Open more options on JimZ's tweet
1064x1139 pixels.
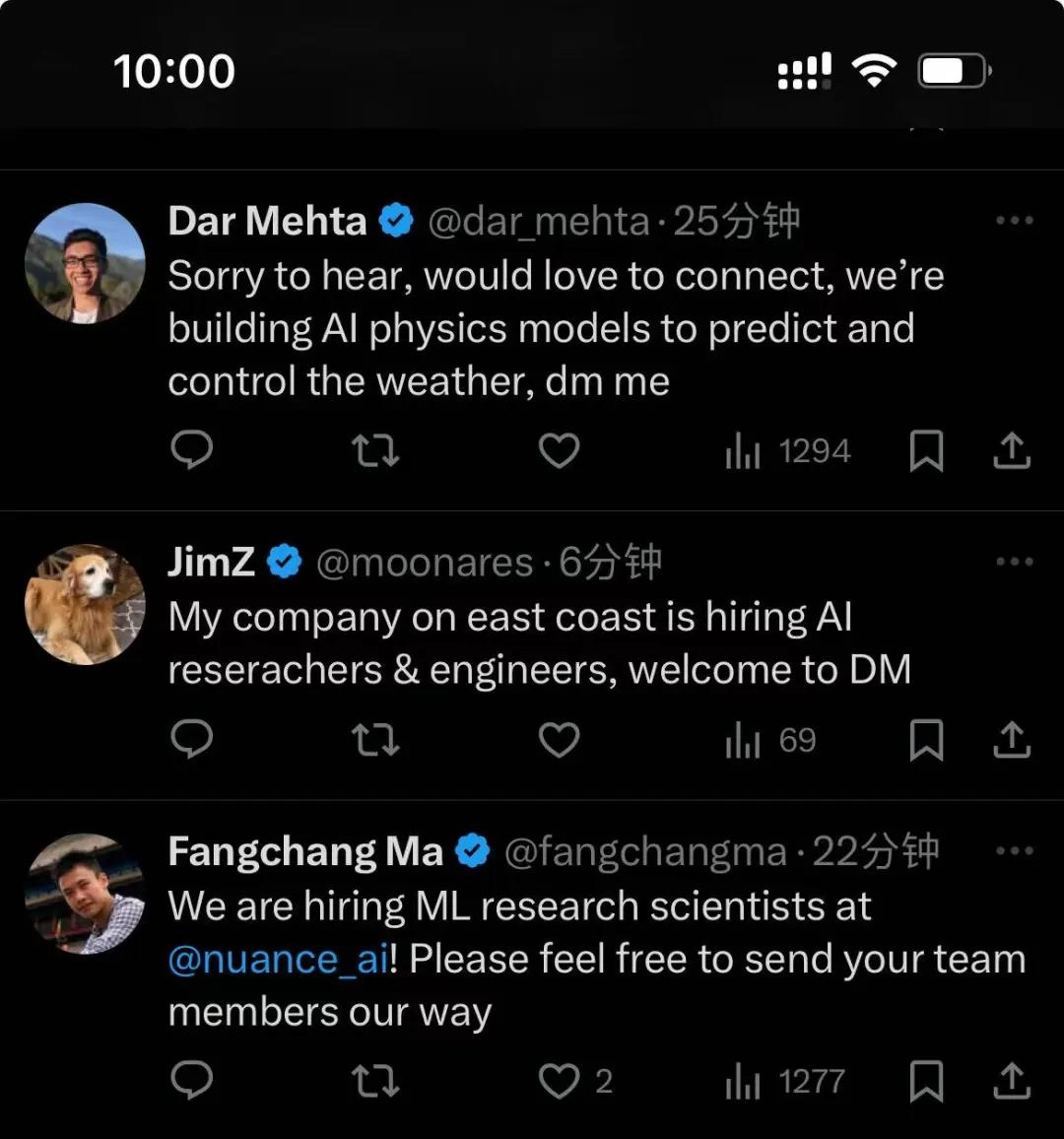pos(1014,562)
